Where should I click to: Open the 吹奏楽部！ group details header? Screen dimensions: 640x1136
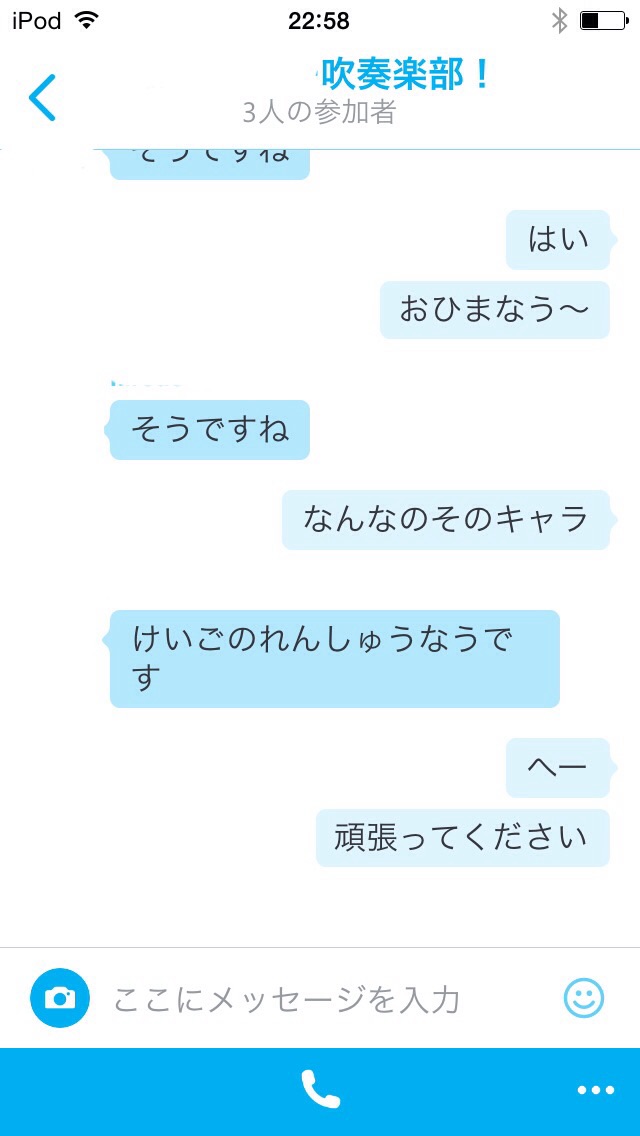point(405,76)
